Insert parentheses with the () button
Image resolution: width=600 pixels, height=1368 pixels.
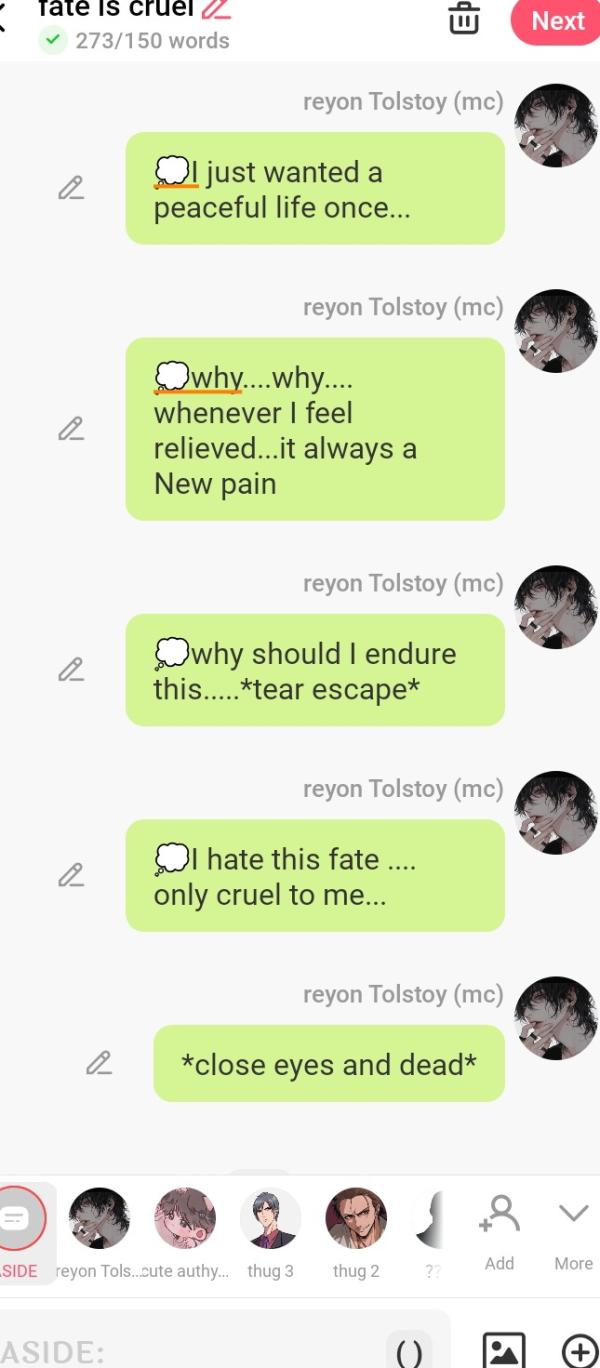point(409,1352)
